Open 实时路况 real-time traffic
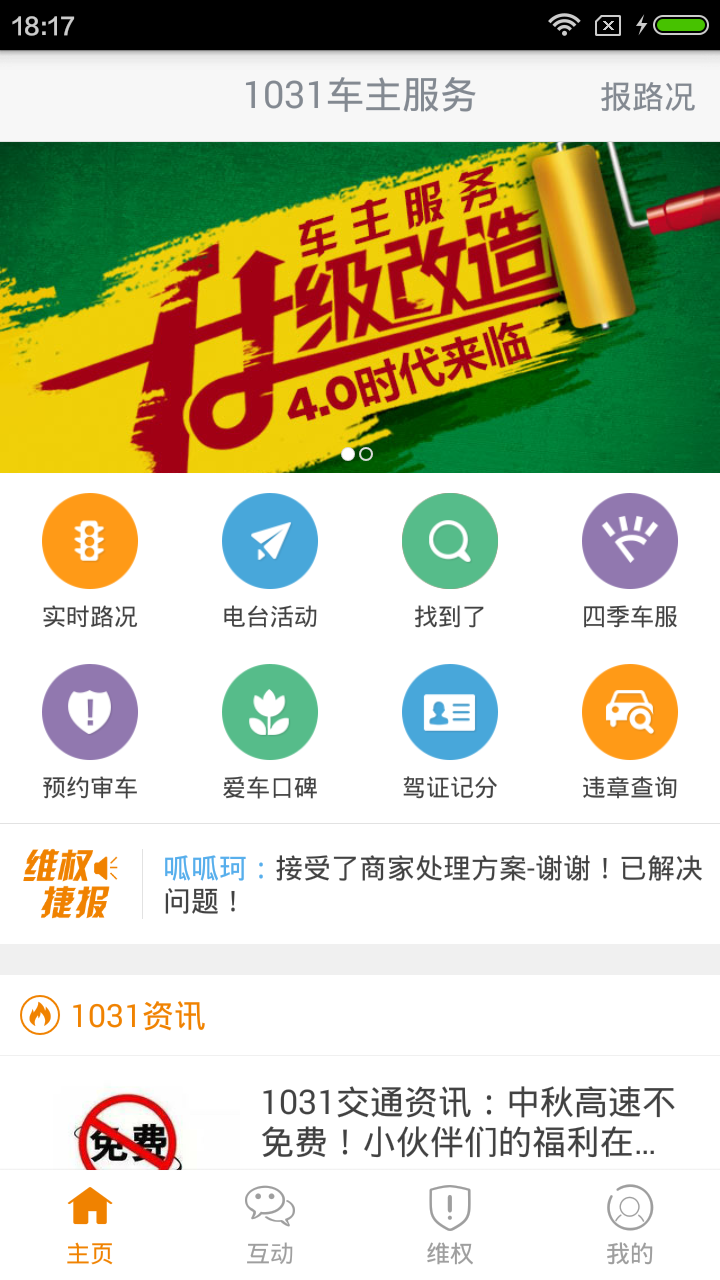The height and width of the screenshot is (1280, 720). tap(90, 561)
